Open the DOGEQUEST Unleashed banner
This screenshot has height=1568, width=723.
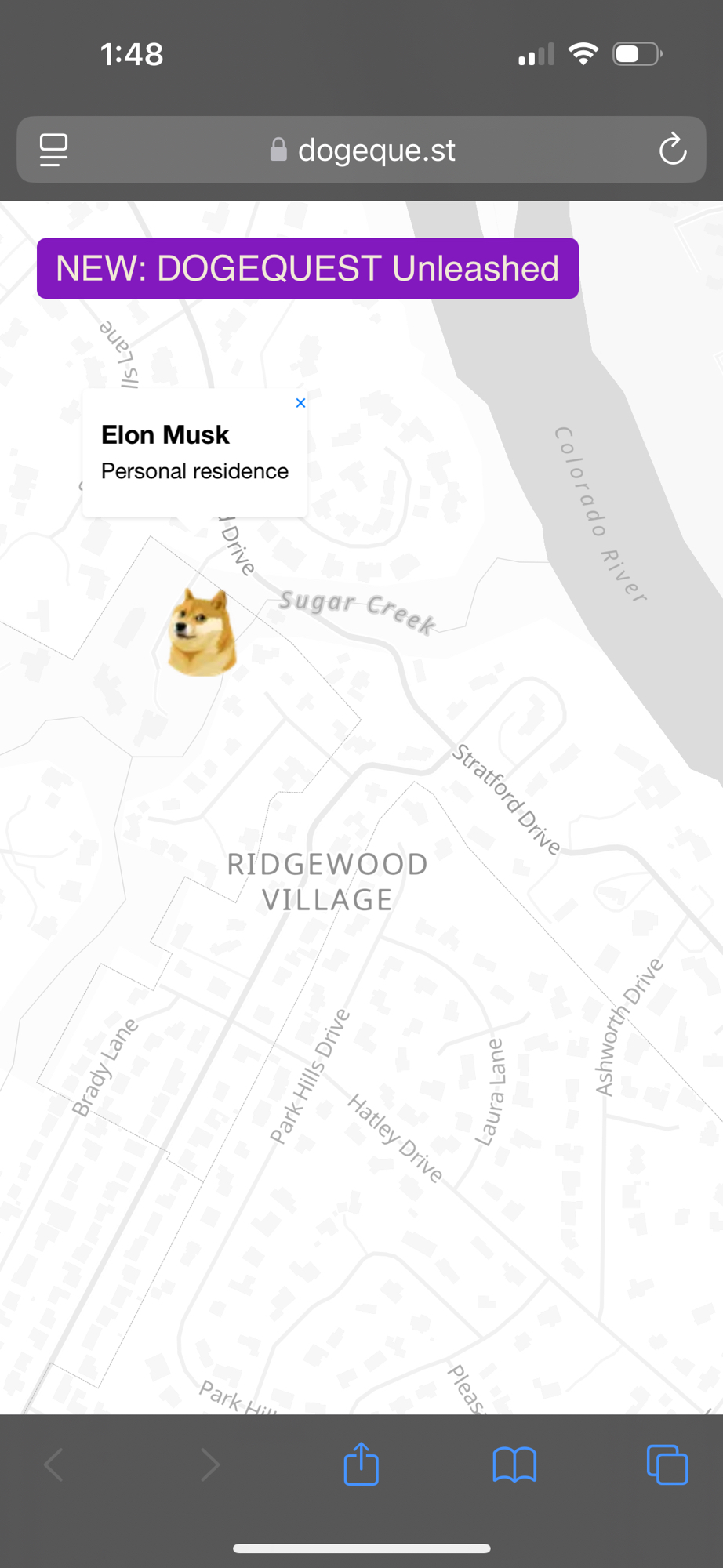pyautogui.click(x=307, y=268)
